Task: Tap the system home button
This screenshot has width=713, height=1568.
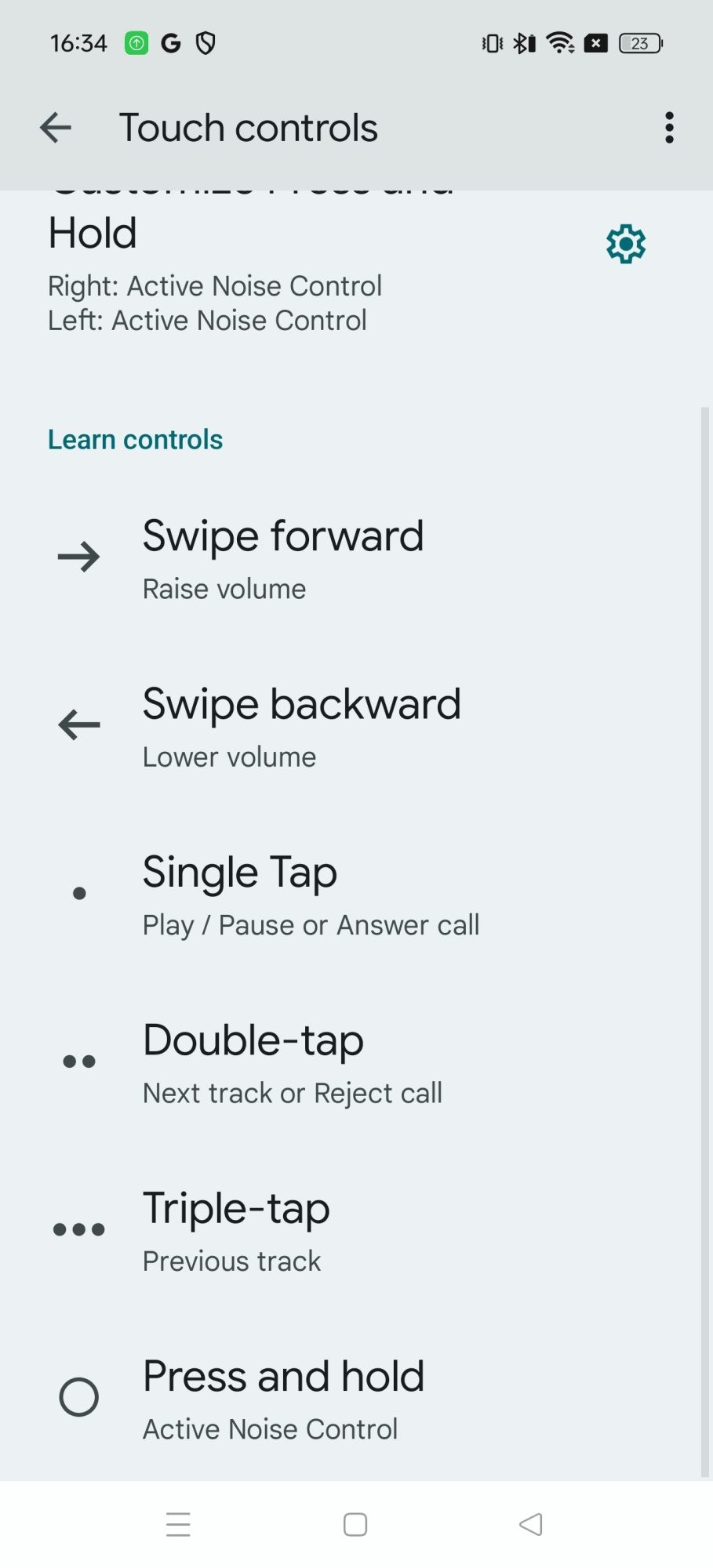Action: click(x=355, y=1525)
